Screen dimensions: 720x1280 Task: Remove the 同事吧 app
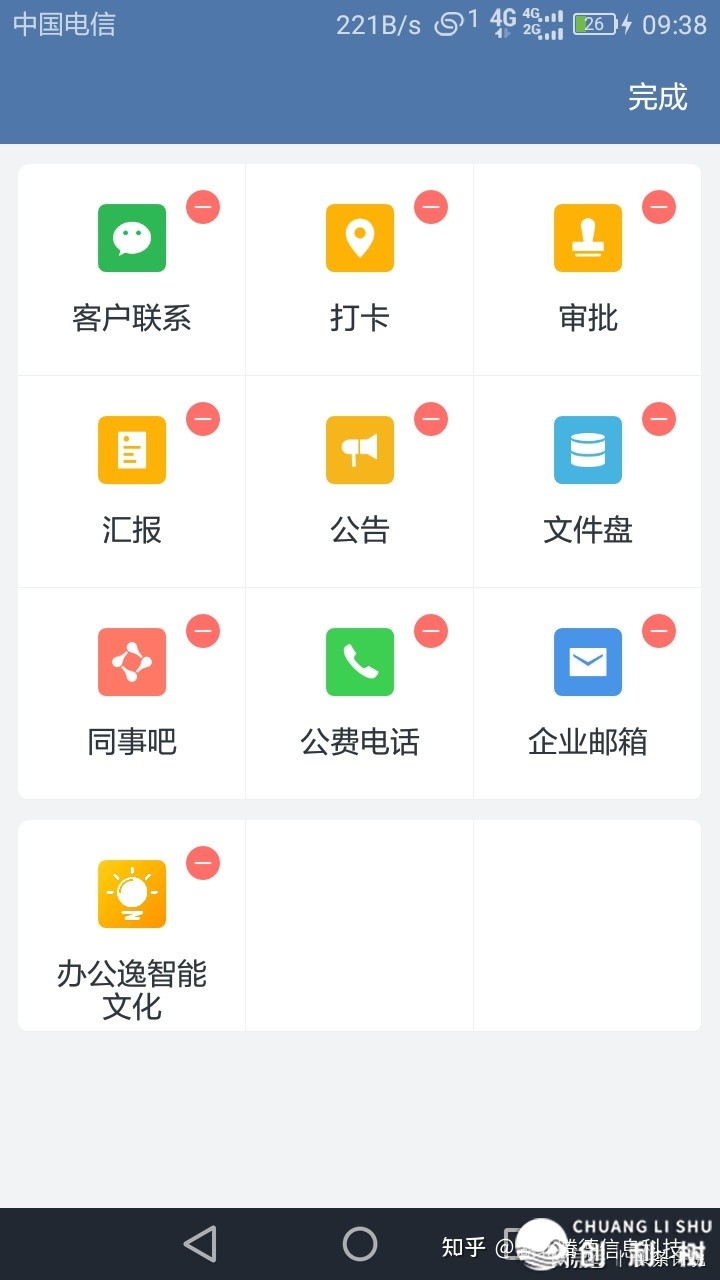click(203, 631)
